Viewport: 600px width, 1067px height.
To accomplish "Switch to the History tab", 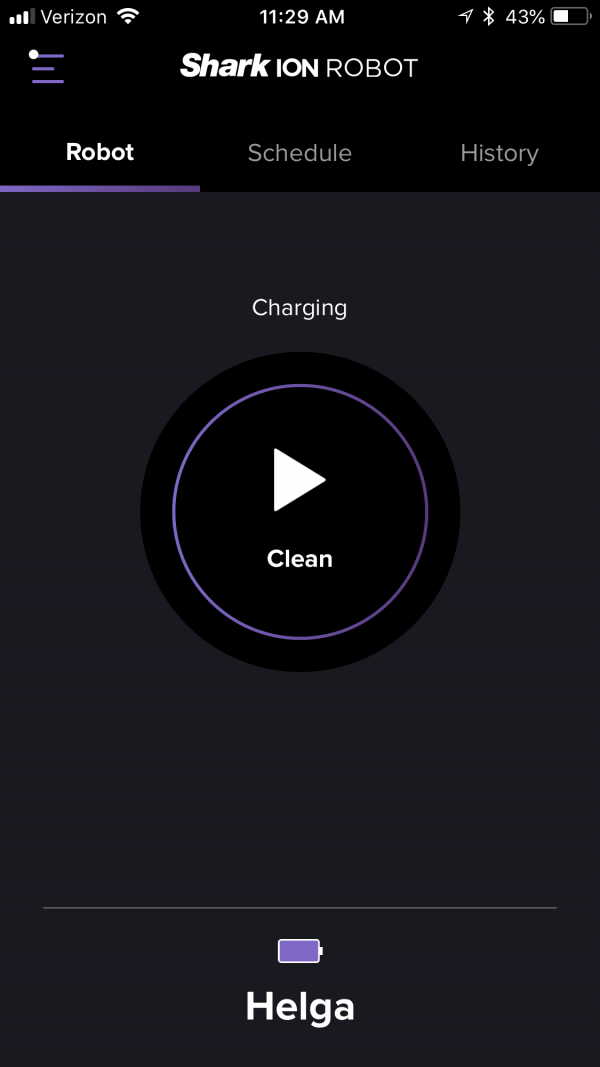I will tap(499, 153).
